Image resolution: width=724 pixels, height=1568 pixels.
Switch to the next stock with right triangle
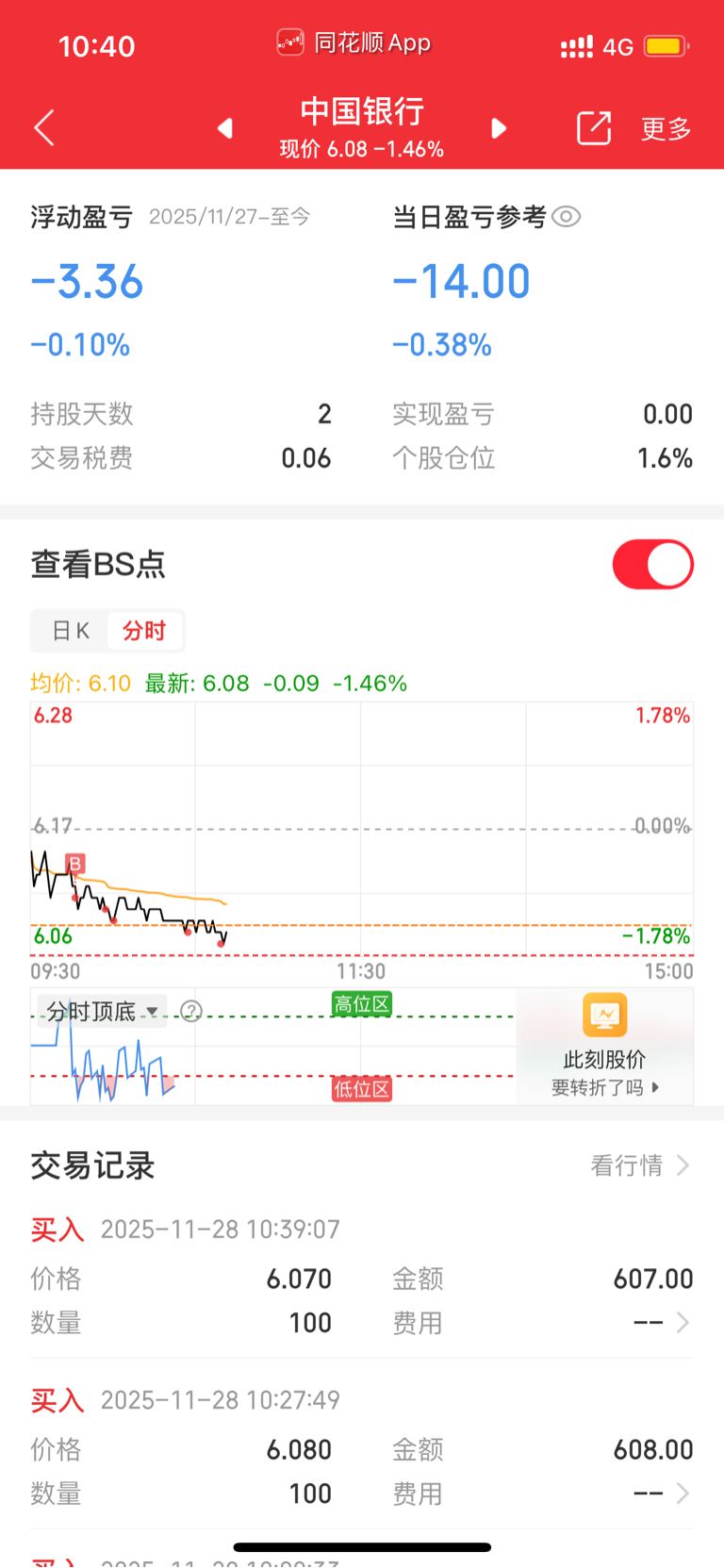tap(499, 128)
